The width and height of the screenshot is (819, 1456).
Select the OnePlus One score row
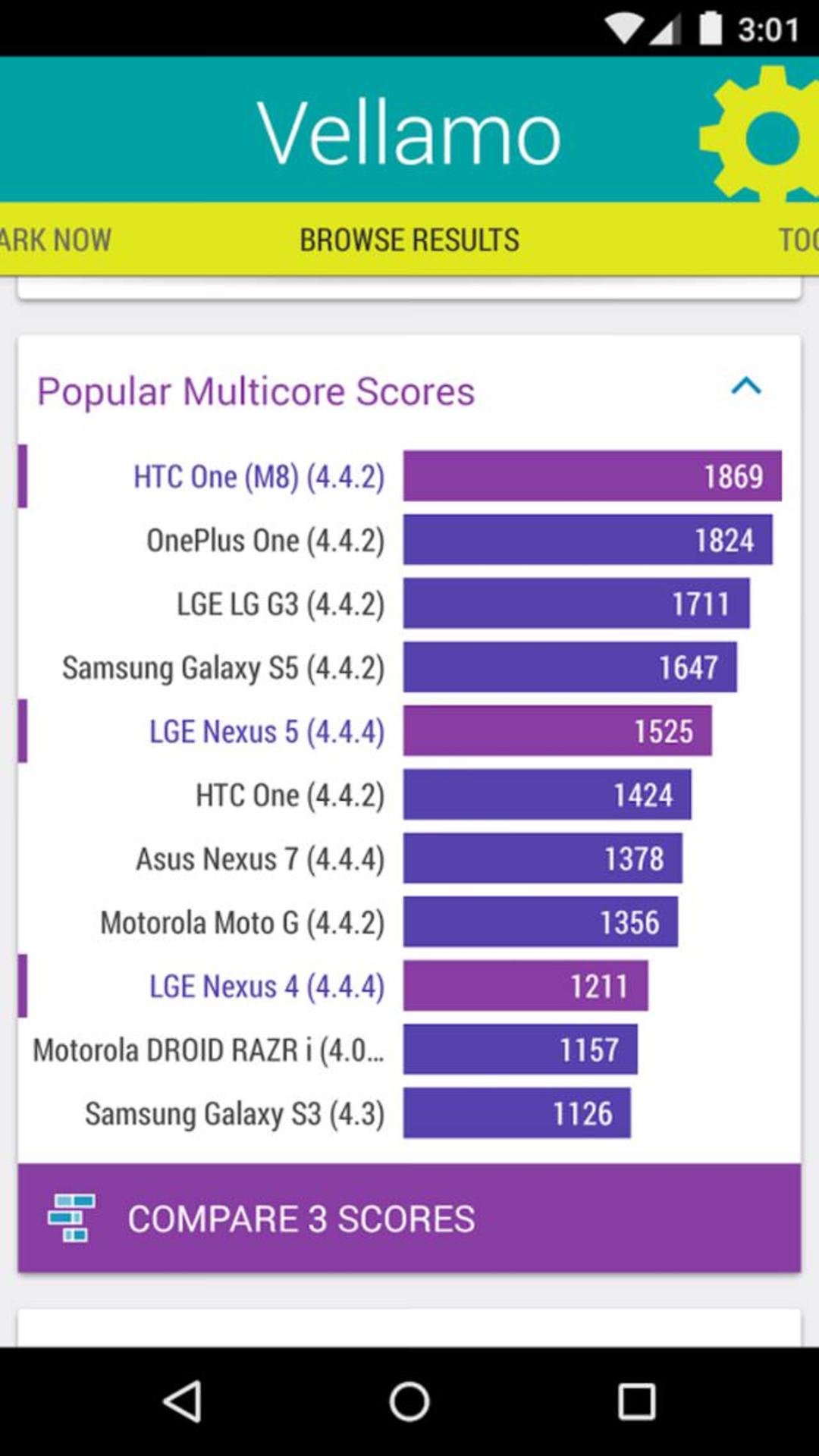(409, 540)
